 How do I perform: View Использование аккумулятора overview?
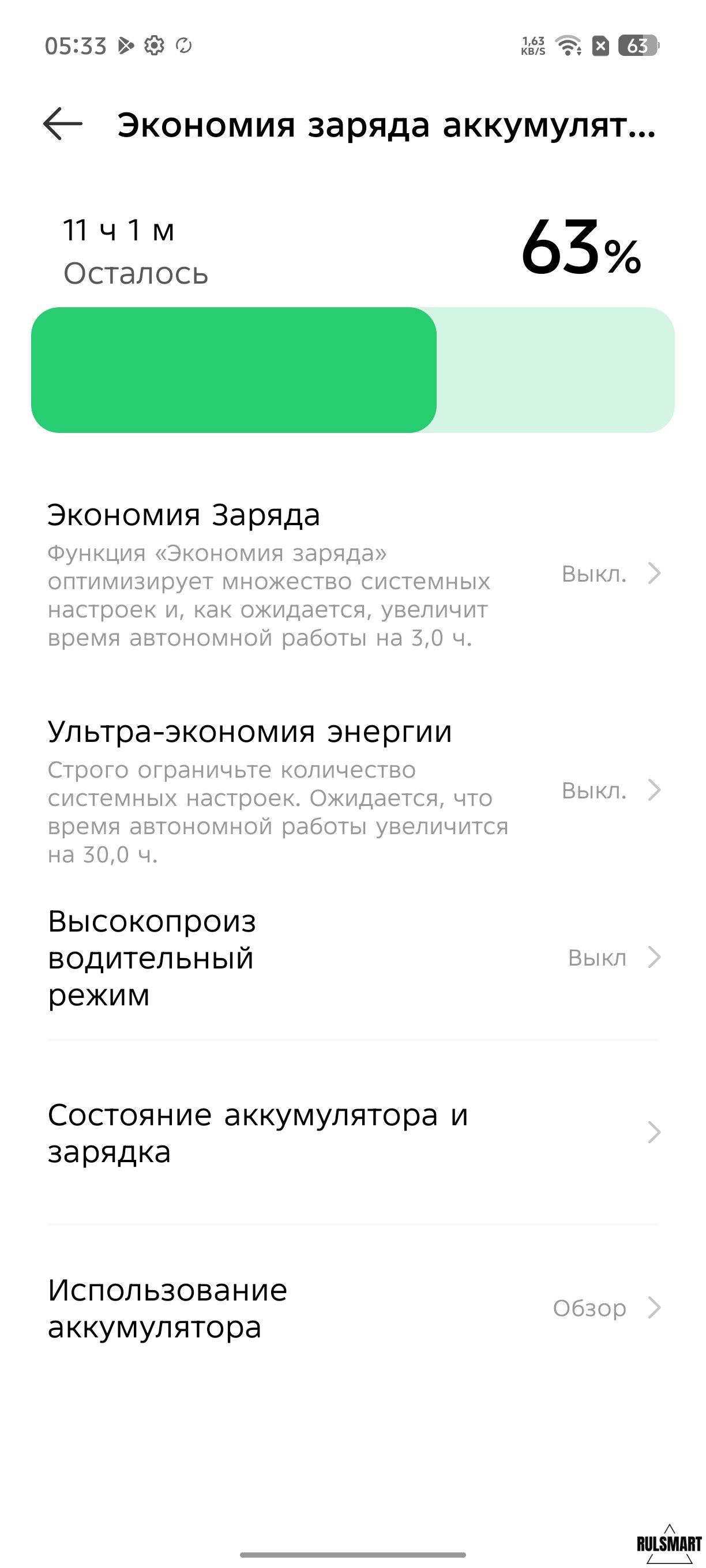pyautogui.click(x=352, y=1307)
